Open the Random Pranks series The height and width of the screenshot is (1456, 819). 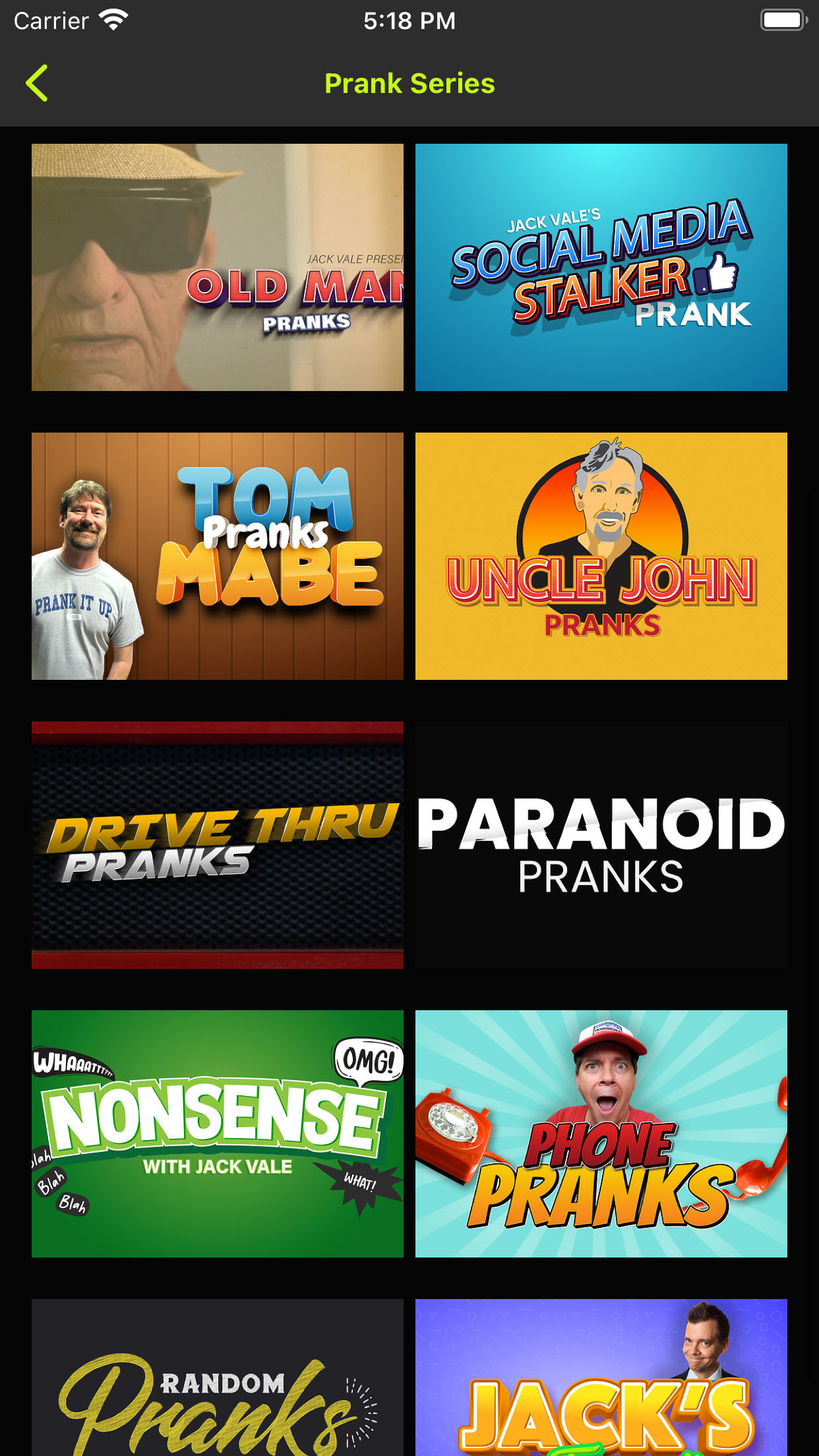(x=218, y=1378)
